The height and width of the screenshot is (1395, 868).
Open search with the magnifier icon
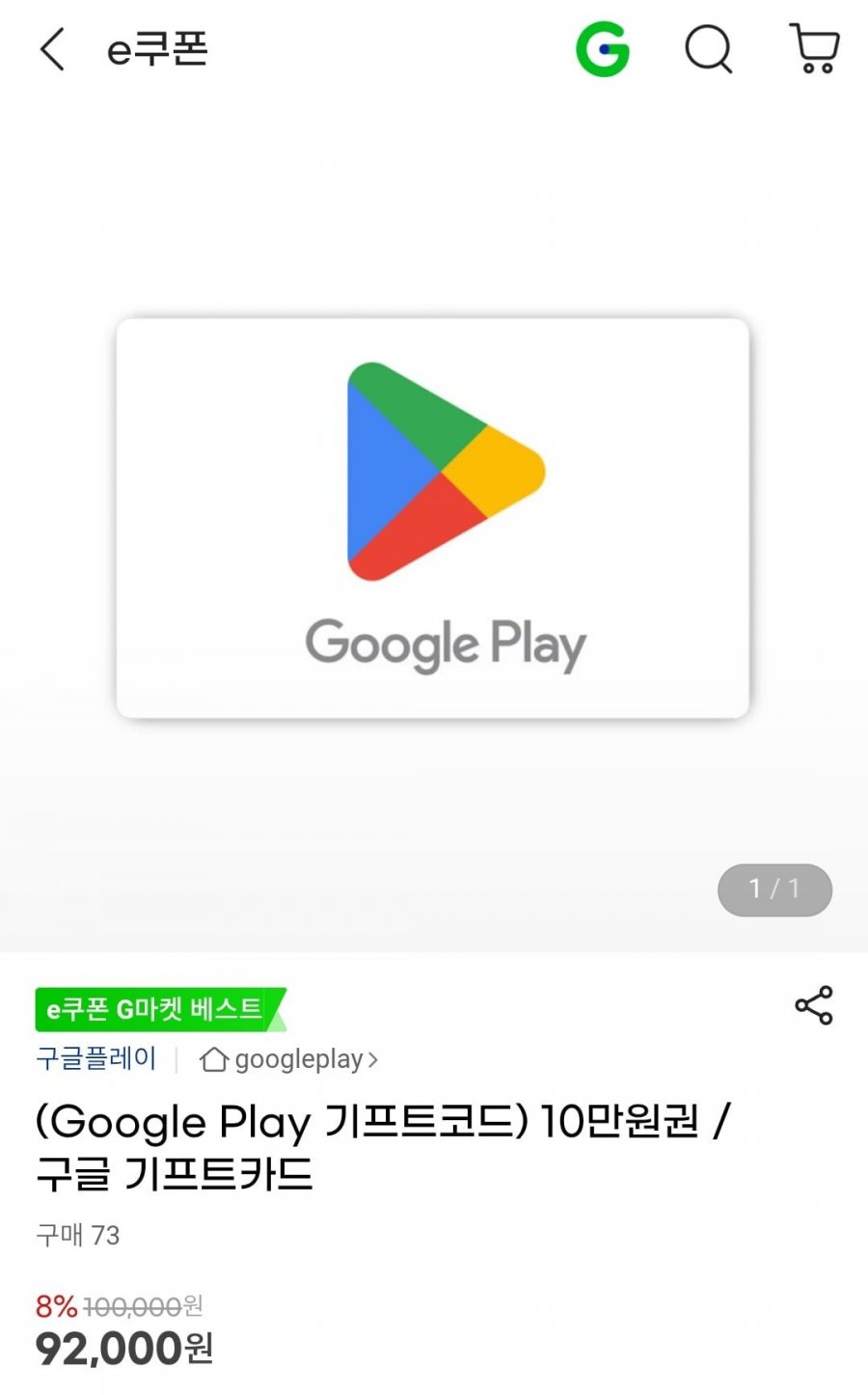pyautogui.click(x=709, y=49)
